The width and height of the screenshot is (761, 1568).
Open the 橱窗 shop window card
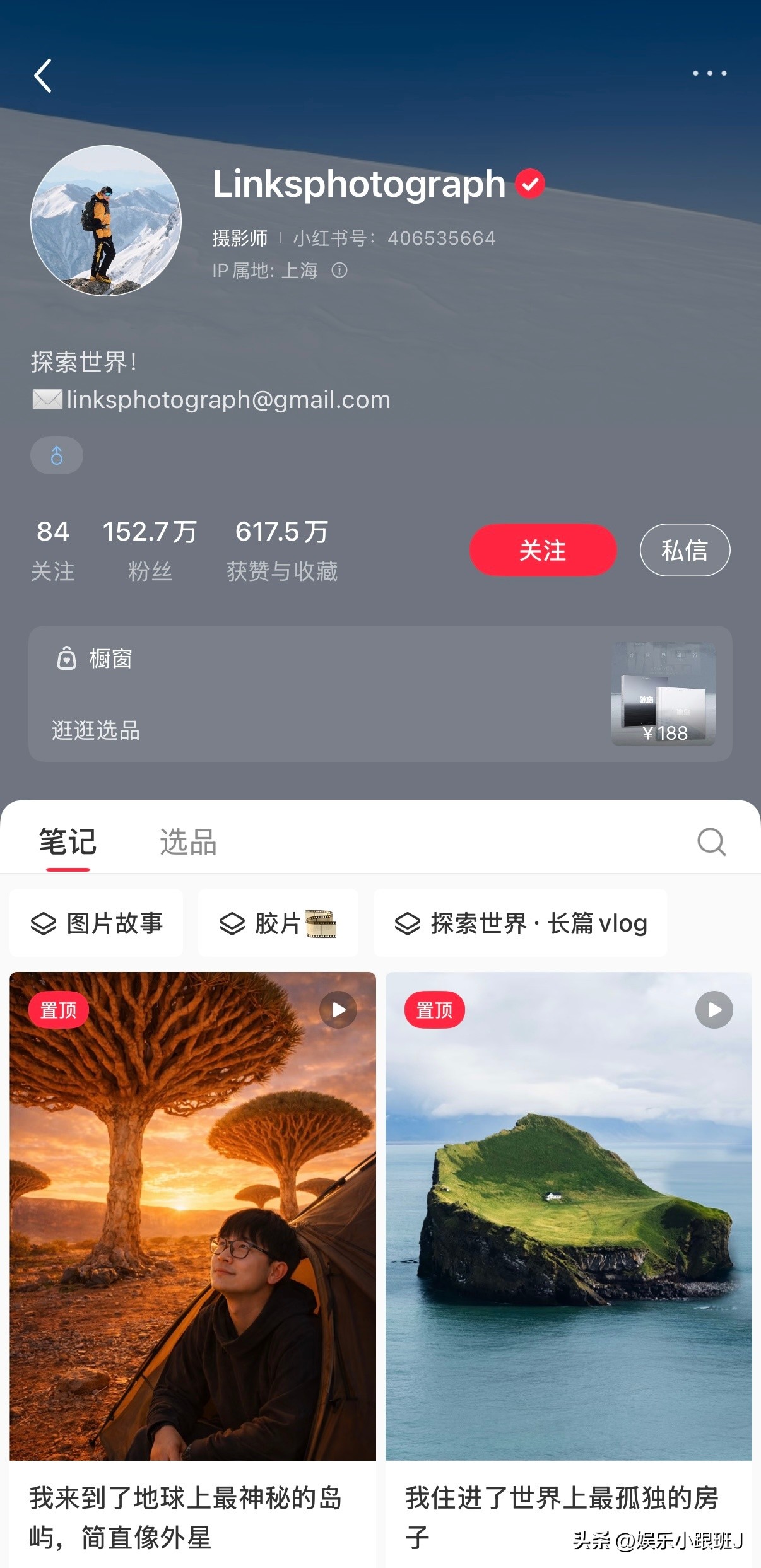(380, 694)
